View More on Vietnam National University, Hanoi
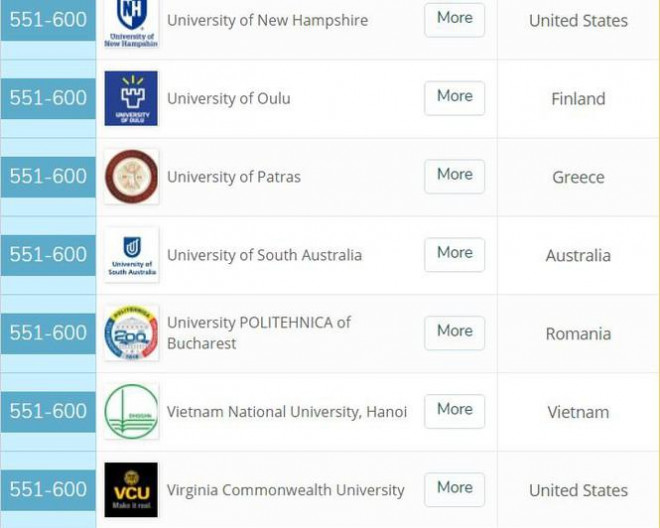This screenshot has height=528, width=660. pyautogui.click(x=454, y=410)
